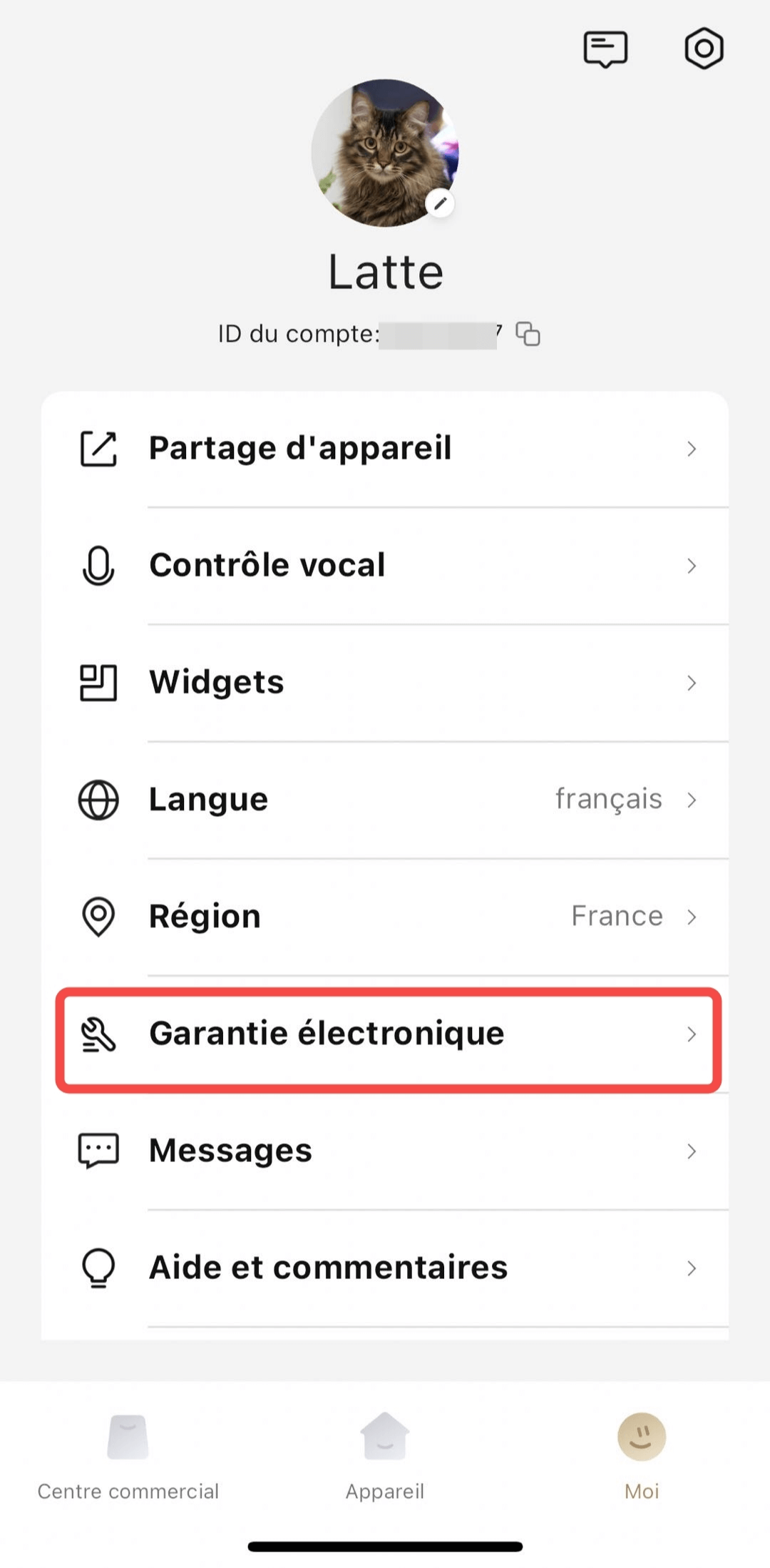770x1568 pixels.
Task: Open Partage d'appareil
Action: (385, 449)
